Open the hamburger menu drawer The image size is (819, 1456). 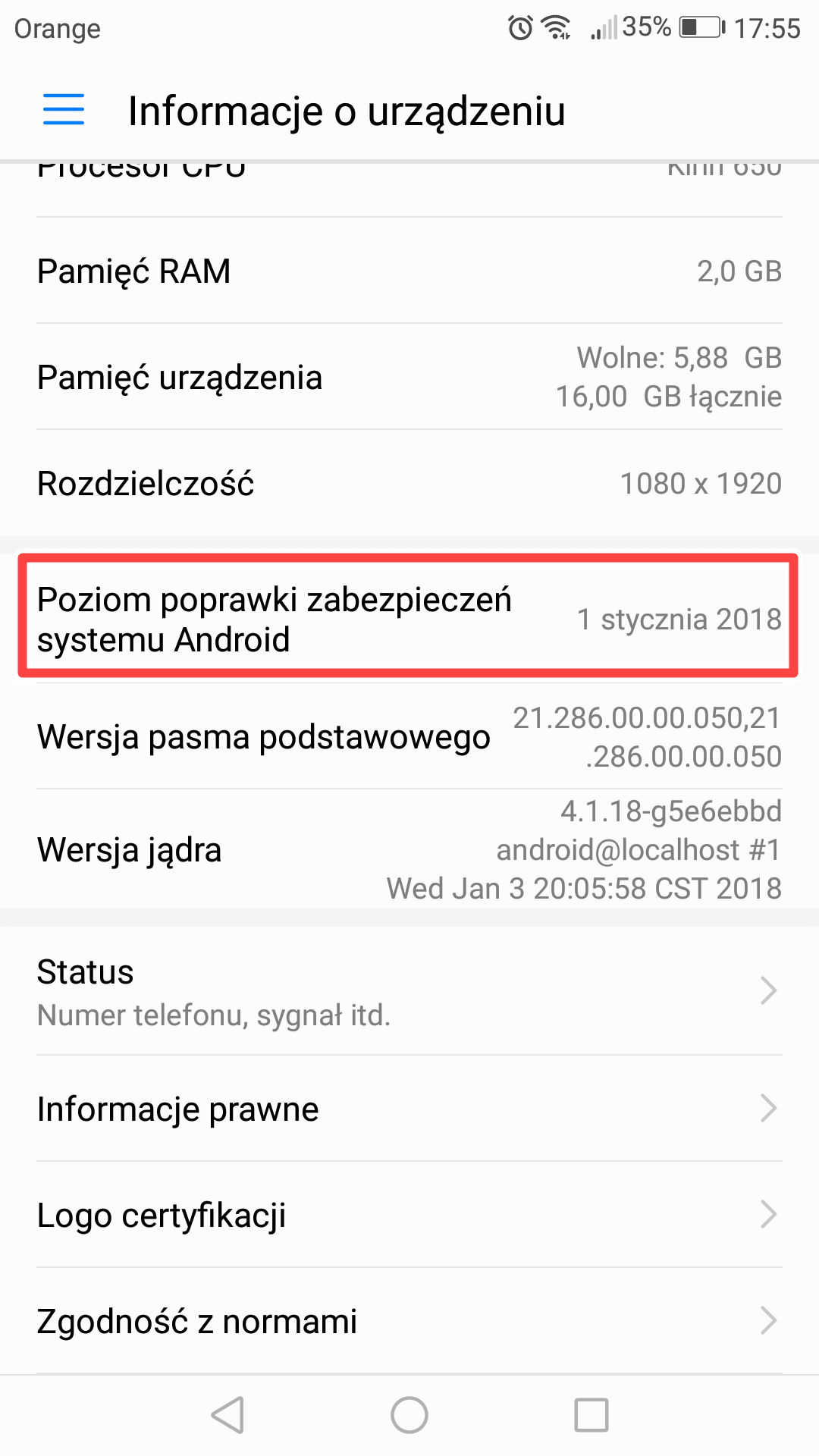[64, 110]
